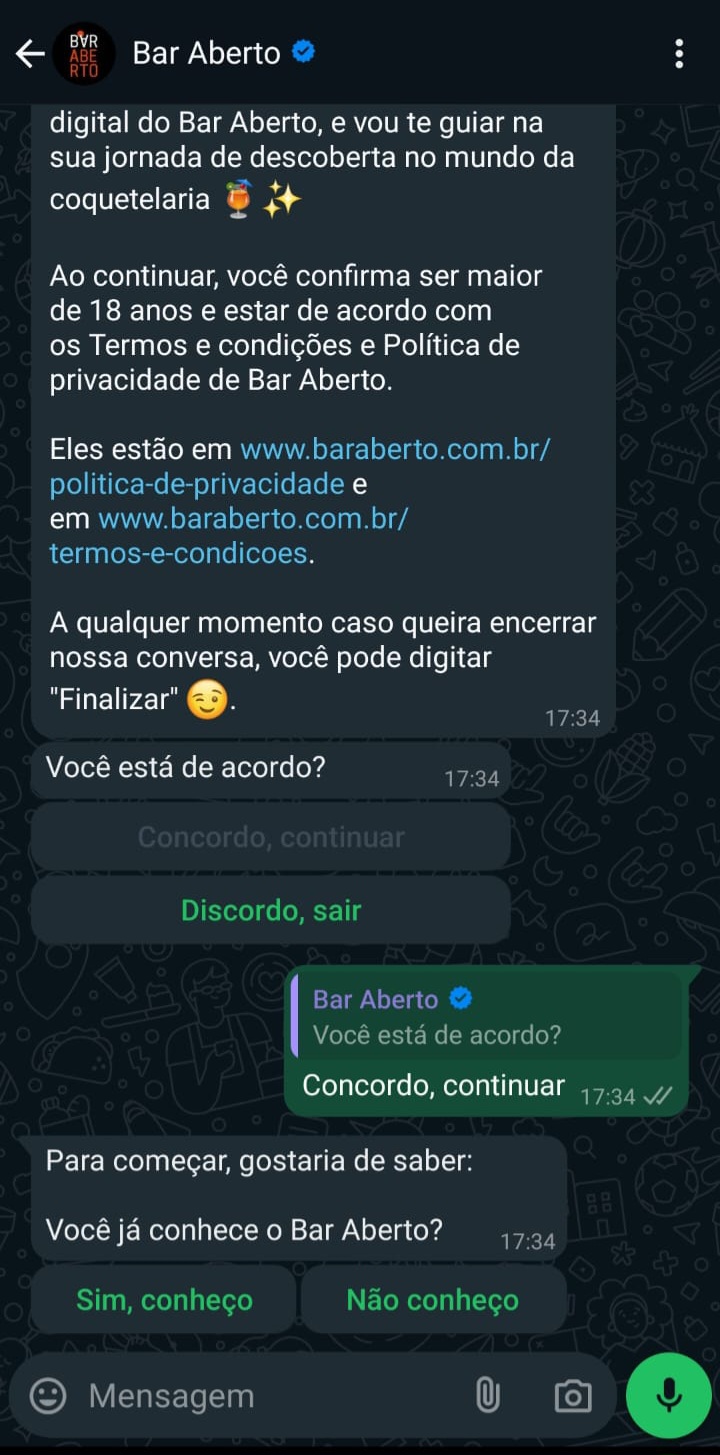Open the emoji picker

(48, 1396)
